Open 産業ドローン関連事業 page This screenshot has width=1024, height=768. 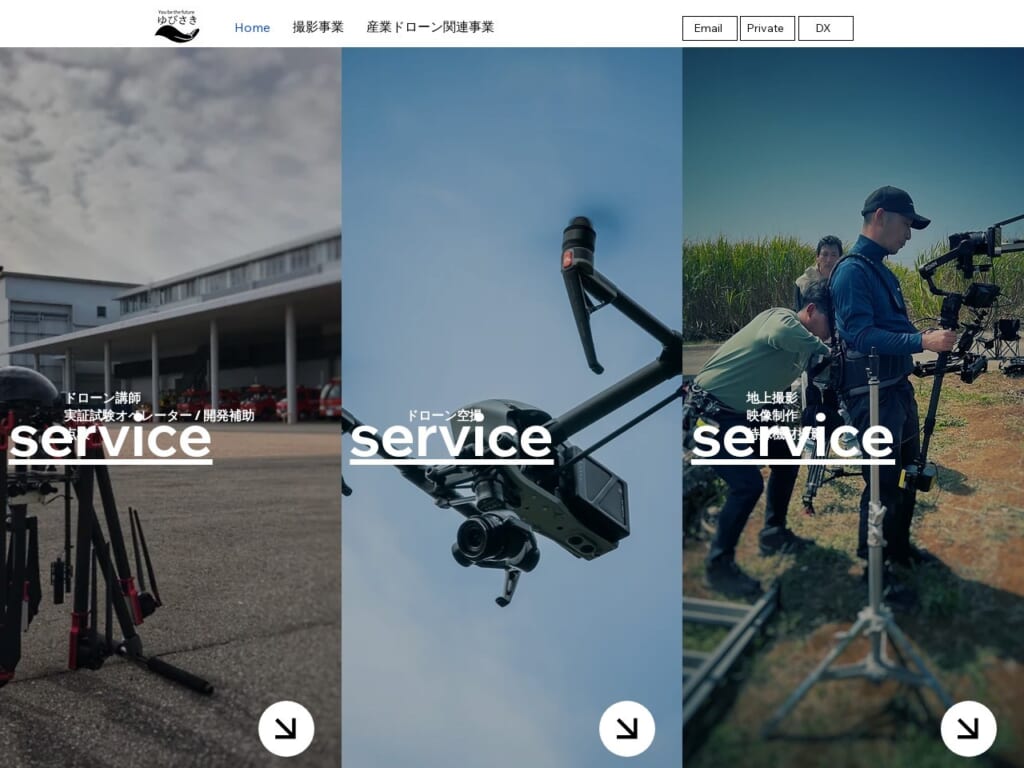tap(430, 28)
